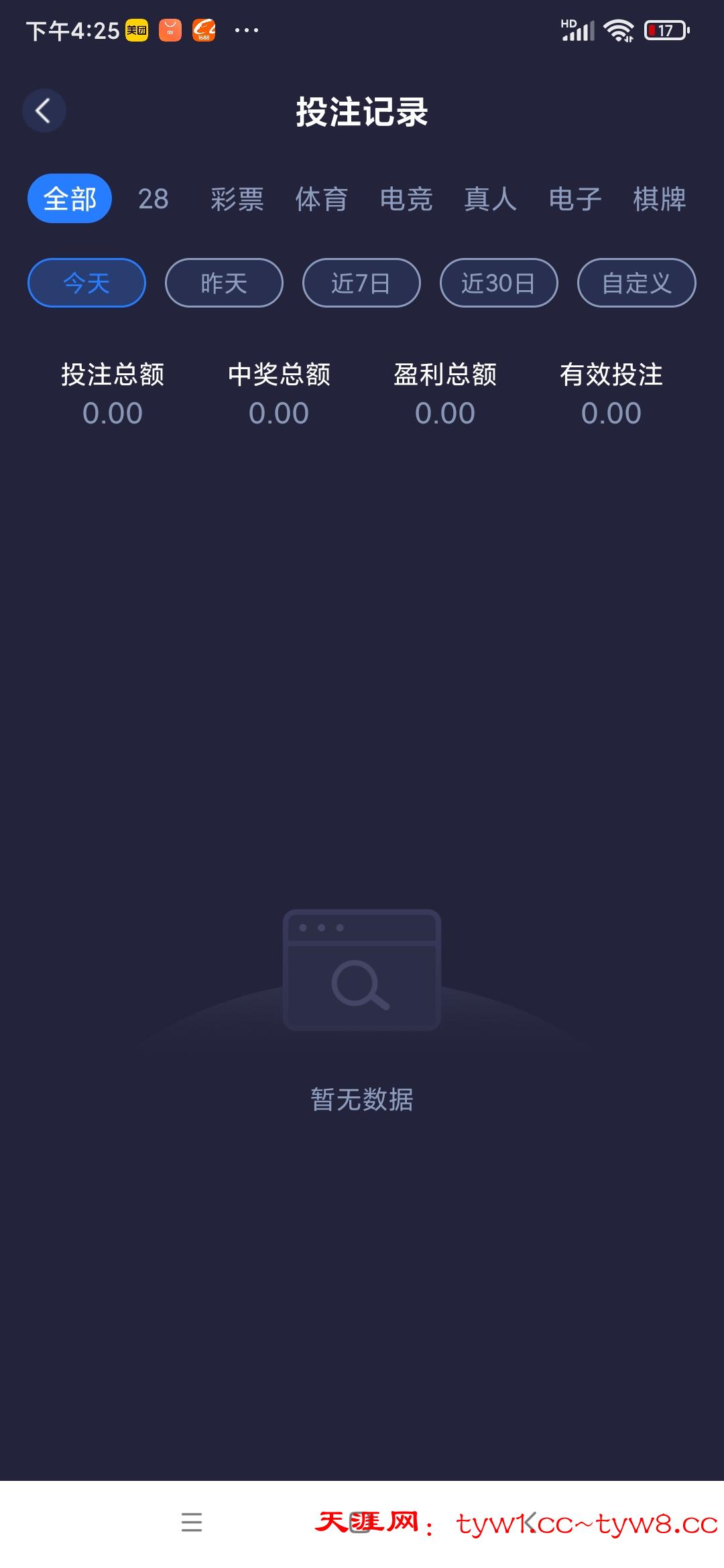Viewport: 724px width, 1568px height.
Task: Select the 全部 category tab
Action: (70, 199)
